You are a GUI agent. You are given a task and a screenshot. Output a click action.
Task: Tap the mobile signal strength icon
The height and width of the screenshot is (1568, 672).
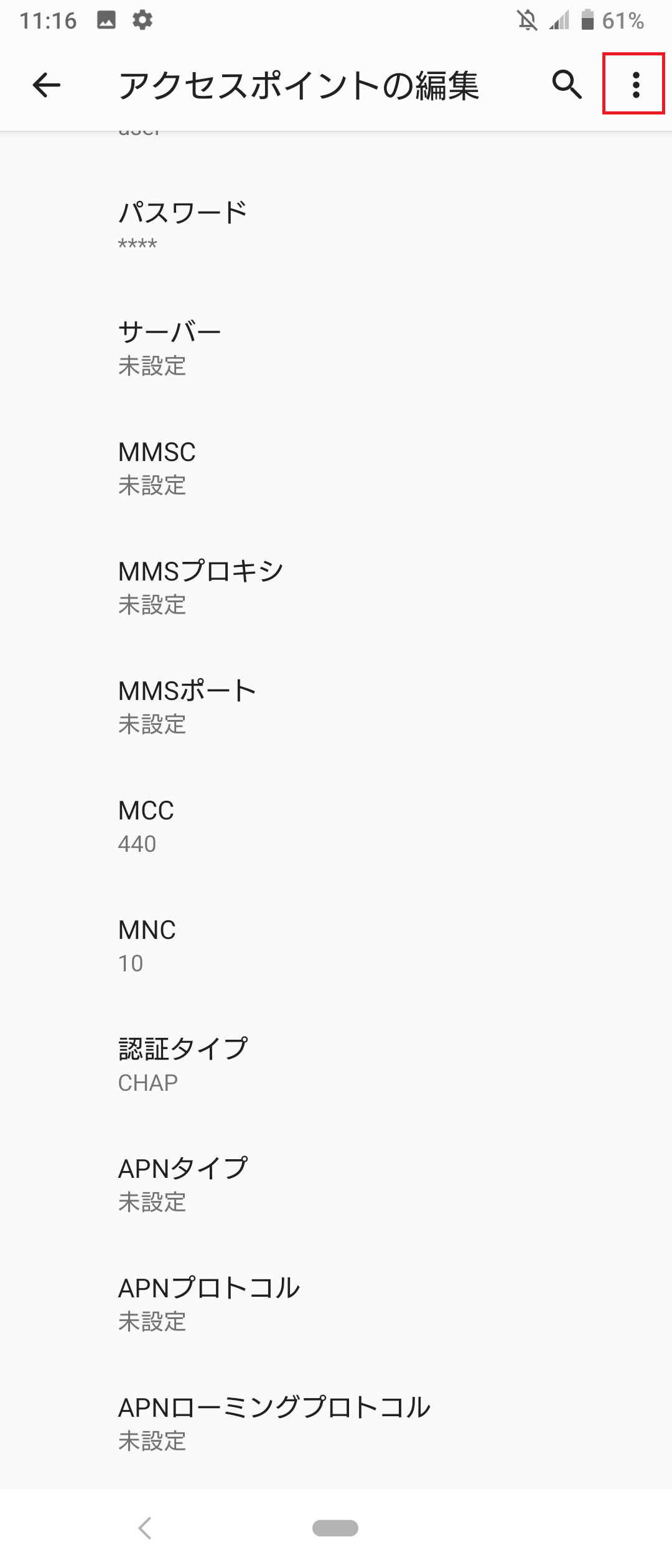click(559, 21)
